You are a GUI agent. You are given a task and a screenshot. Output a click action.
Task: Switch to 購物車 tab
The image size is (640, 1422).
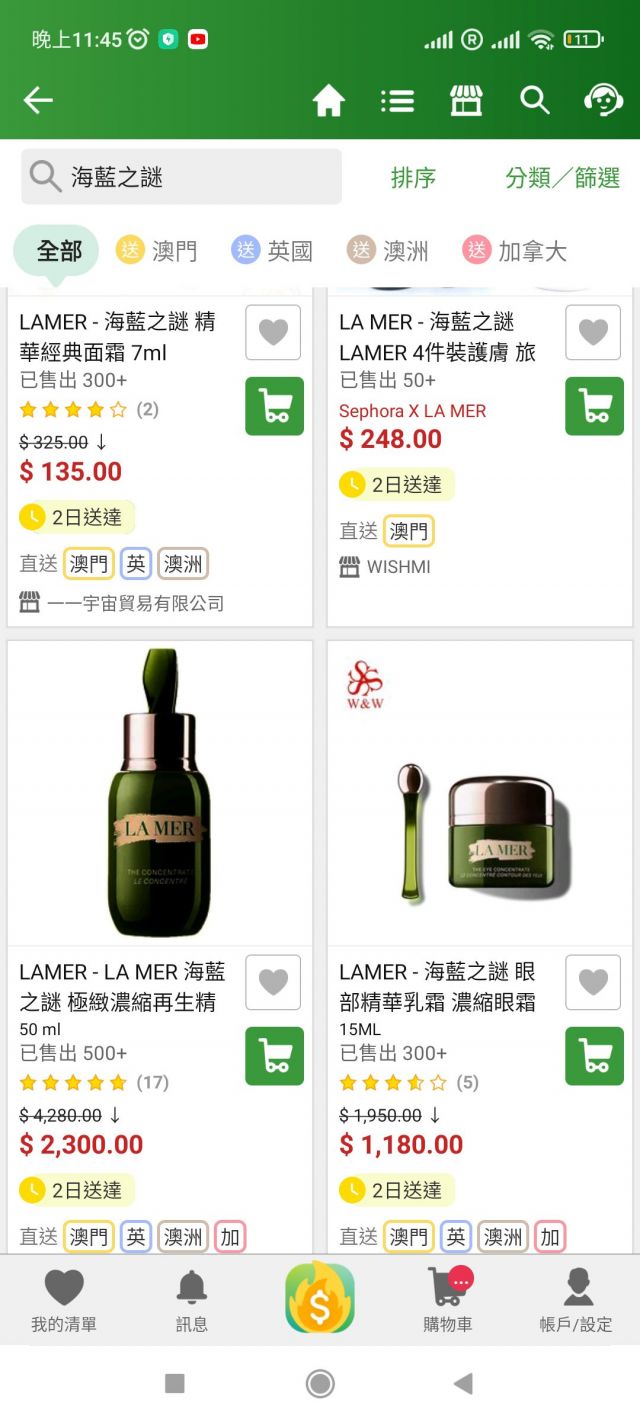[447, 1298]
